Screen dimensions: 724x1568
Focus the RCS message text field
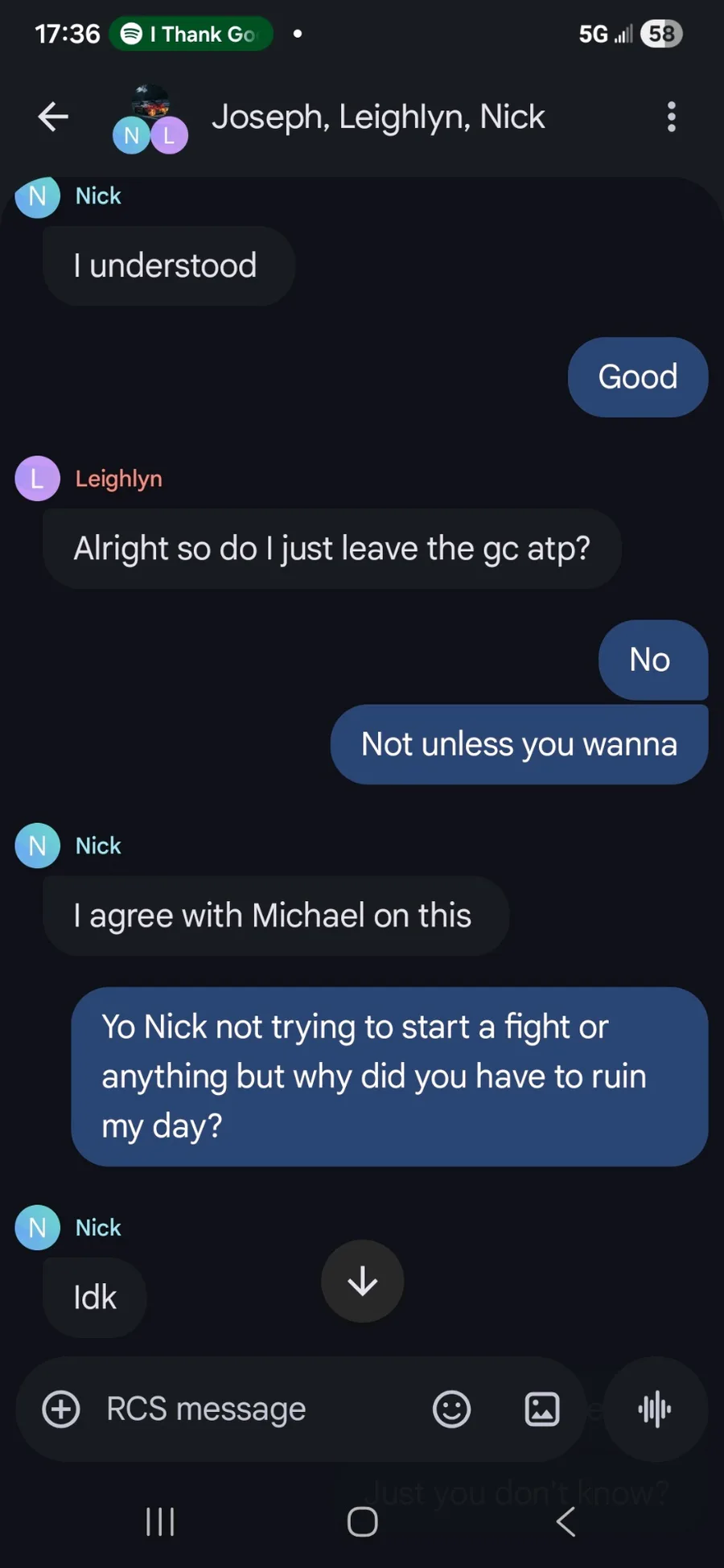(257, 1409)
